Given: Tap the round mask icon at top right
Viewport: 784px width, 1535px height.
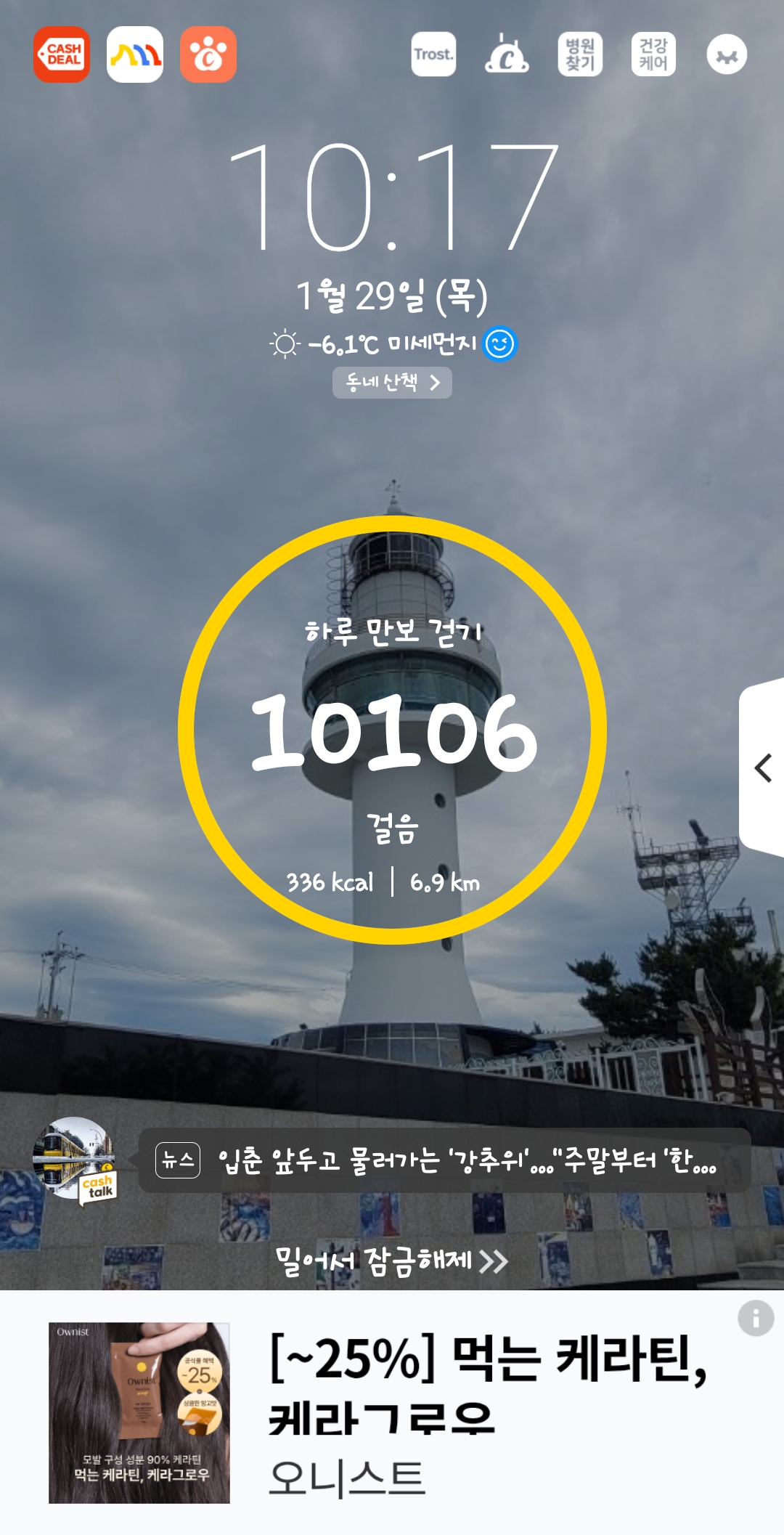Looking at the screenshot, I should click(727, 54).
